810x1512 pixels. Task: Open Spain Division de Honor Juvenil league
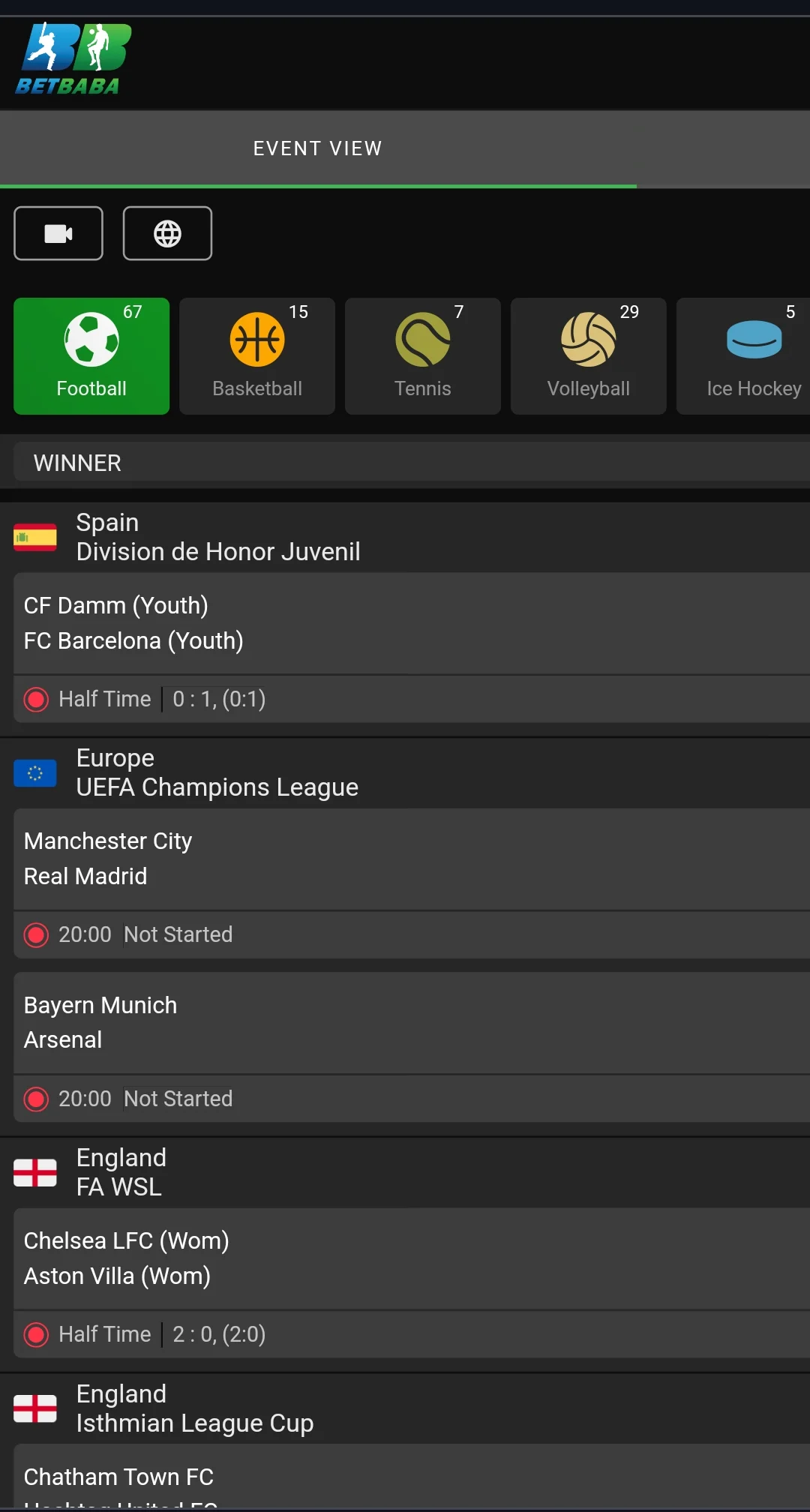(x=217, y=538)
